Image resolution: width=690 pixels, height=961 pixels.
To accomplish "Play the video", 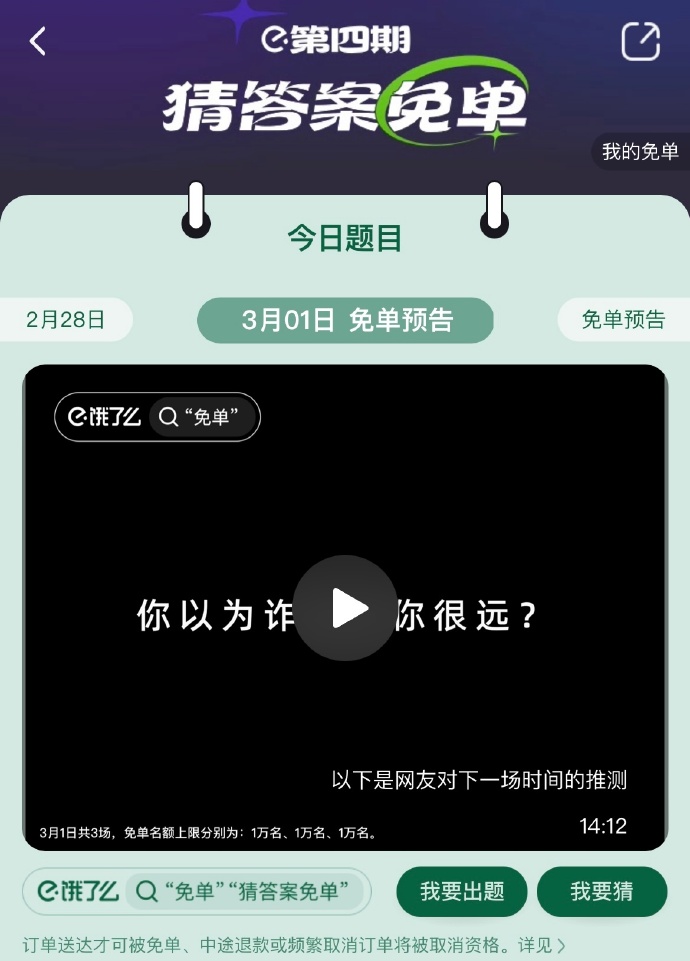I will tap(345, 608).
